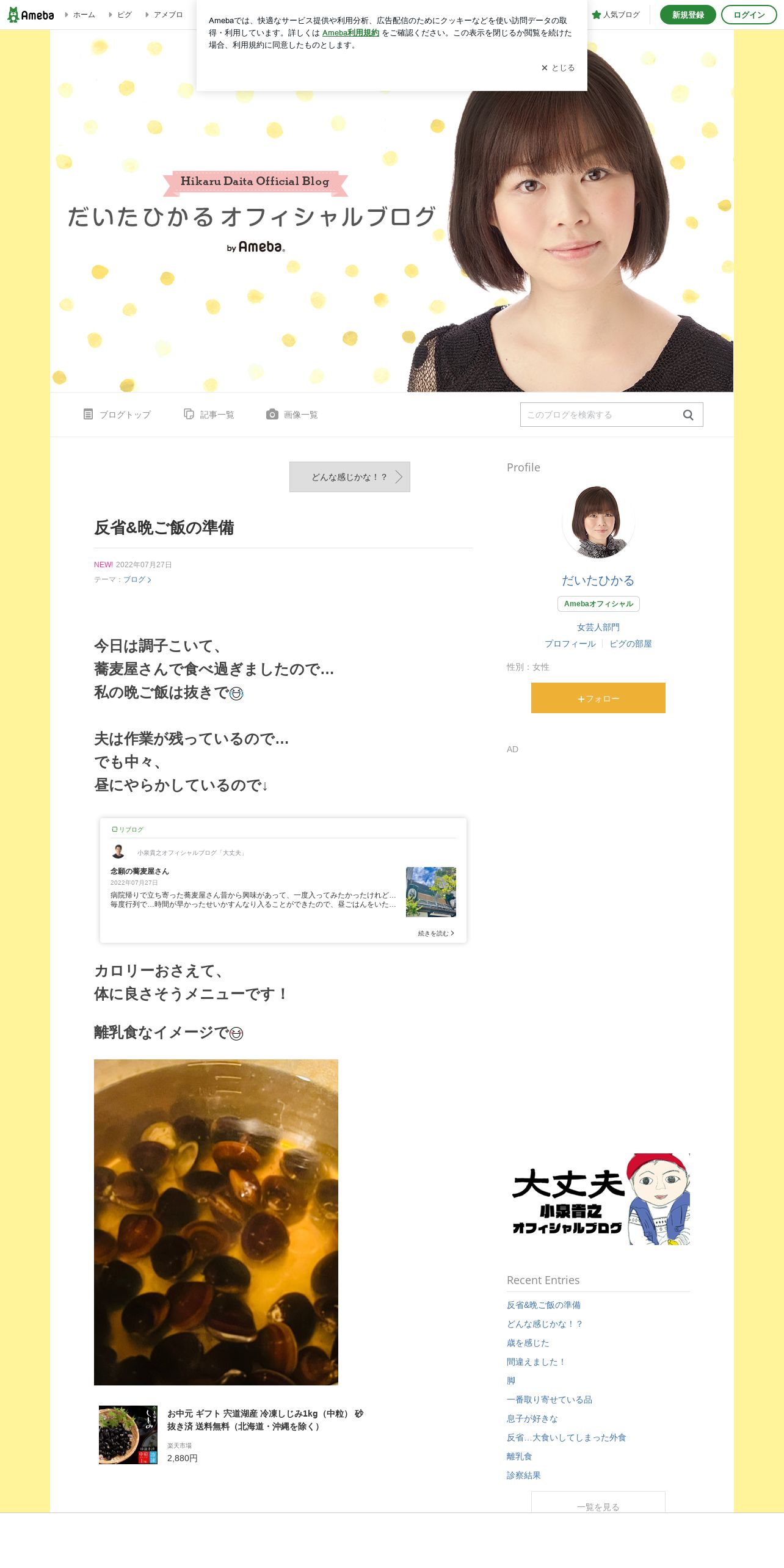784x1568 pixels.
Task: Follow this blog with ＋フォロー
Action: coord(598,698)
